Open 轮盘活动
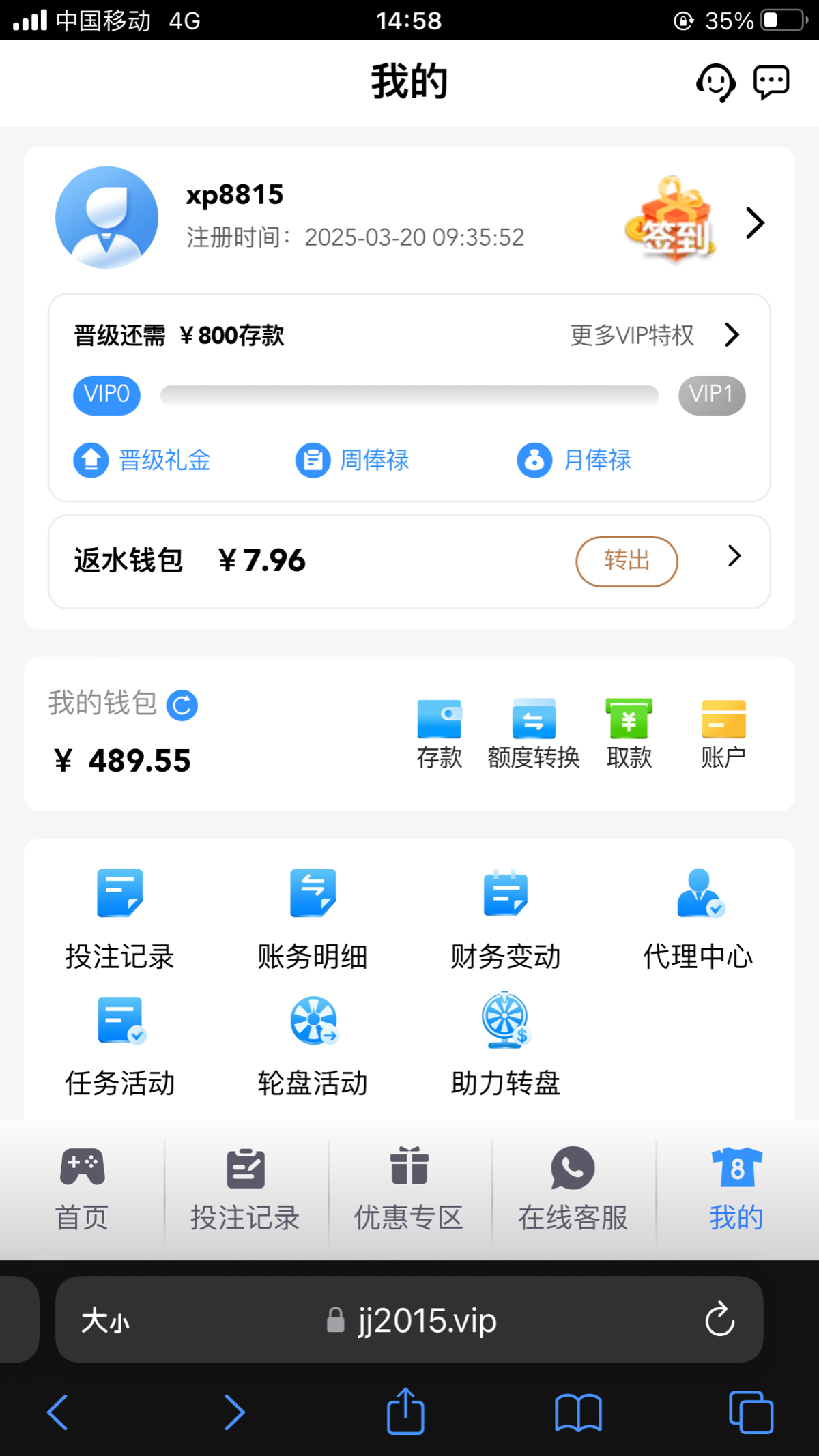Viewport: 819px width, 1456px height. pyautogui.click(x=313, y=1045)
